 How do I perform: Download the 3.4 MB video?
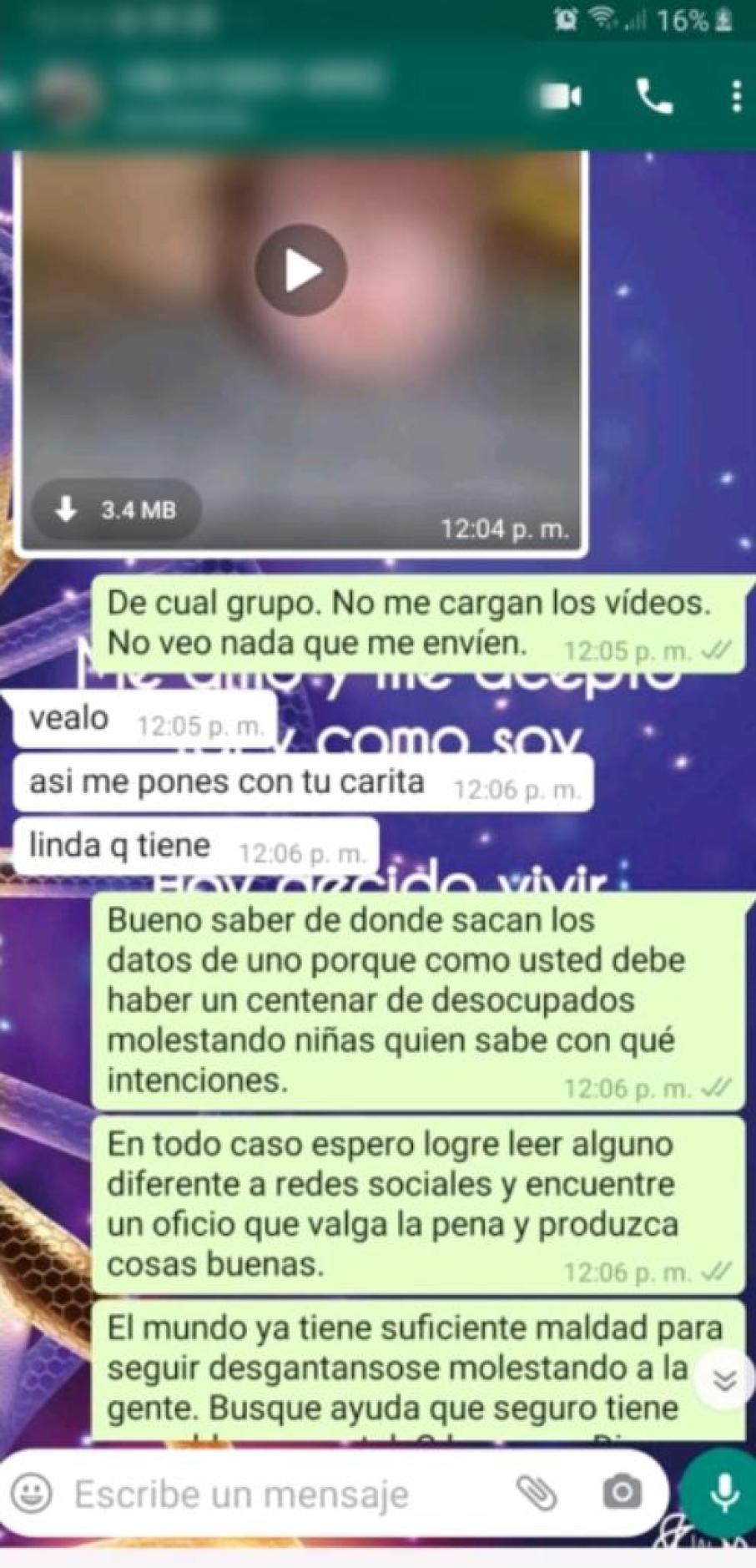point(117,509)
